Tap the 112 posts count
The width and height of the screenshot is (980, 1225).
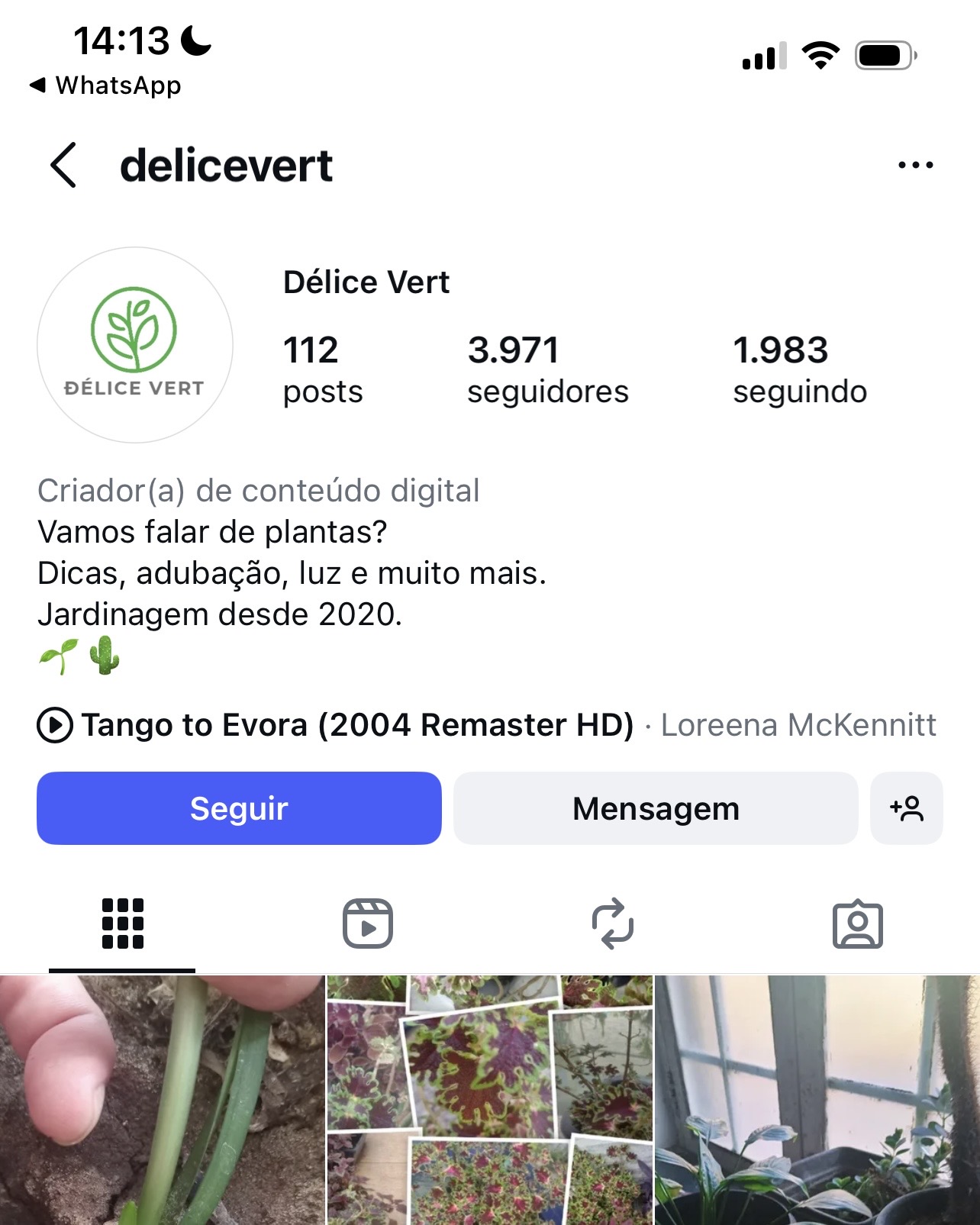[x=322, y=369]
